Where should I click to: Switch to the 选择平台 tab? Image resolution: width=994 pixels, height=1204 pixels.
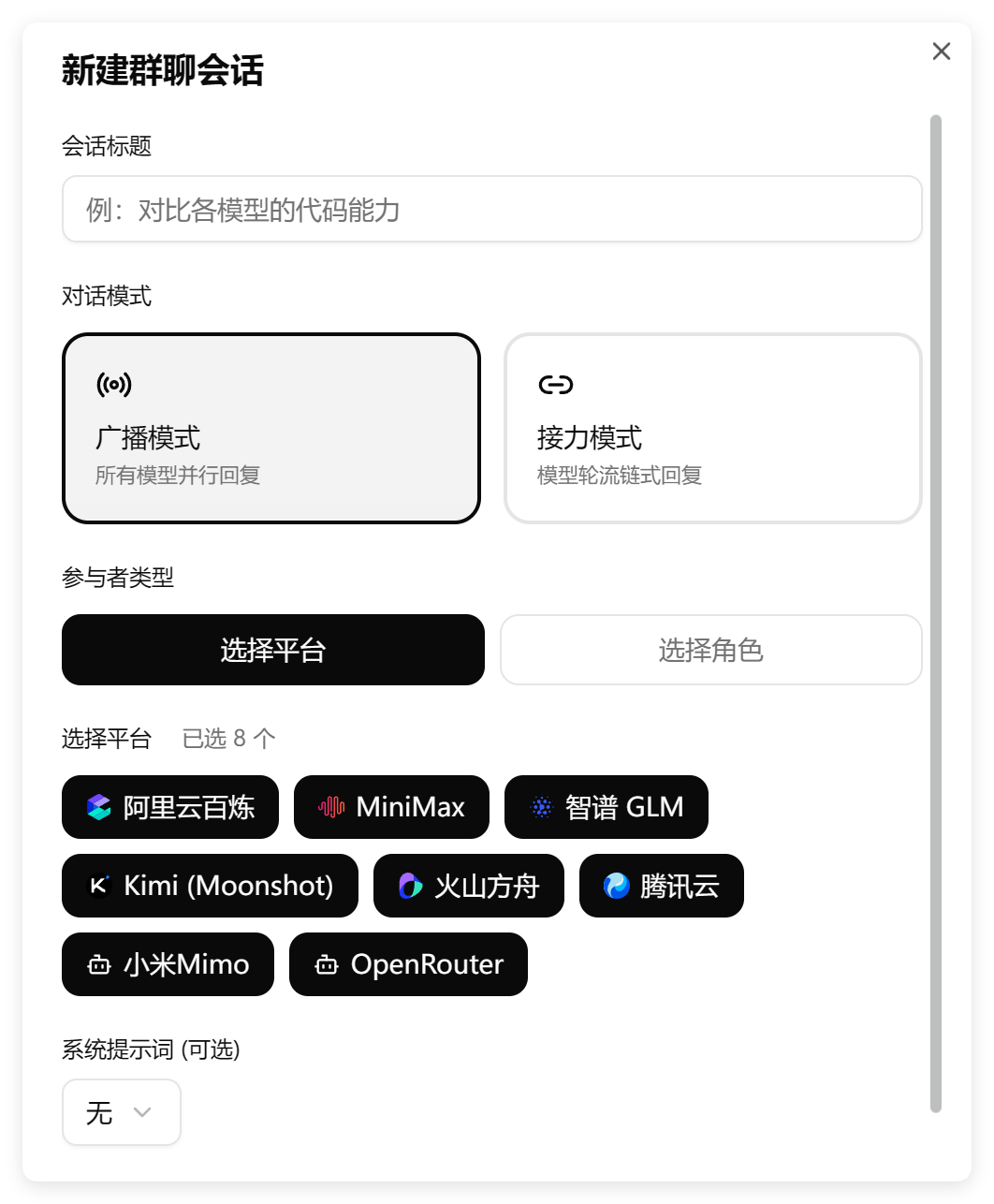(x=272, y=650)
